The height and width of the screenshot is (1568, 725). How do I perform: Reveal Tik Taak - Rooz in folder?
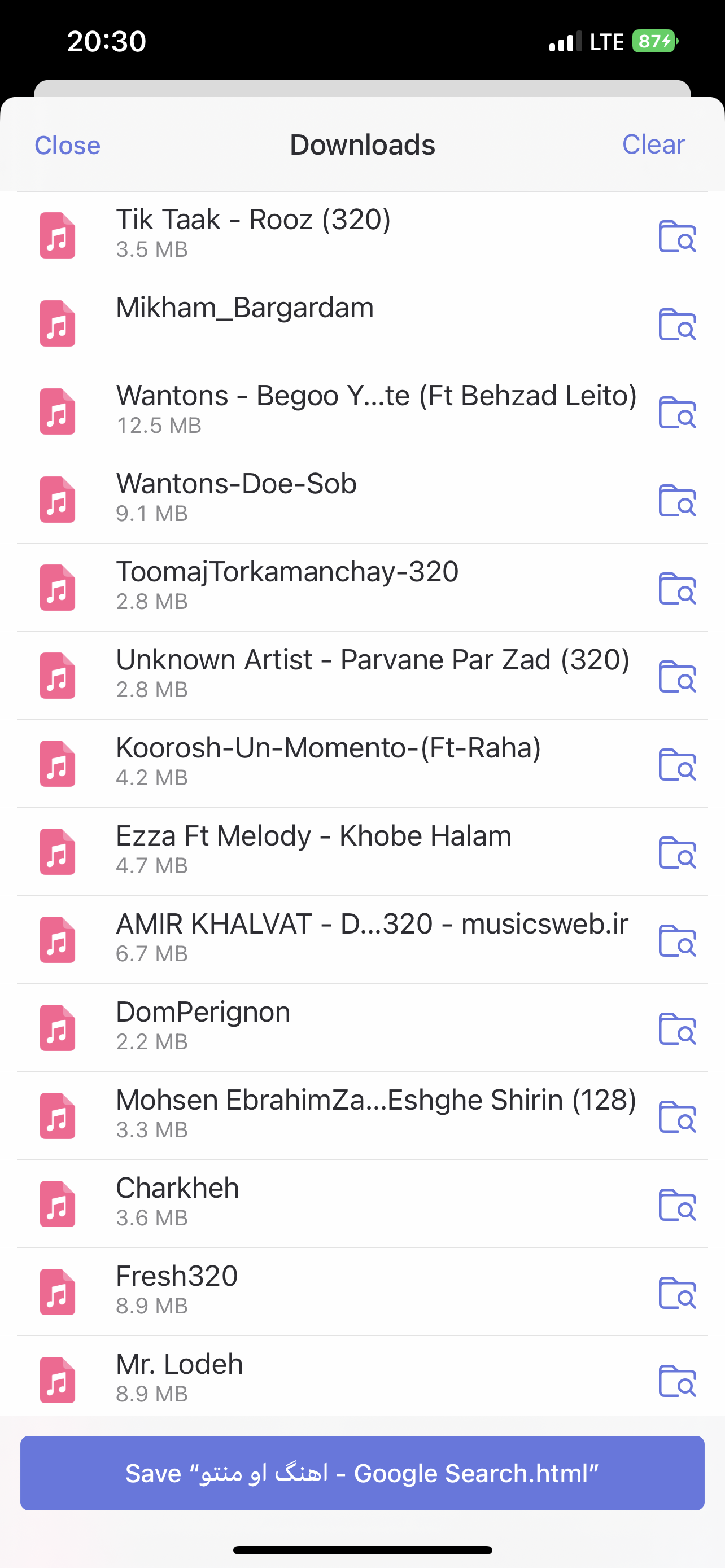pyautogui.click(x=677, y=236)
